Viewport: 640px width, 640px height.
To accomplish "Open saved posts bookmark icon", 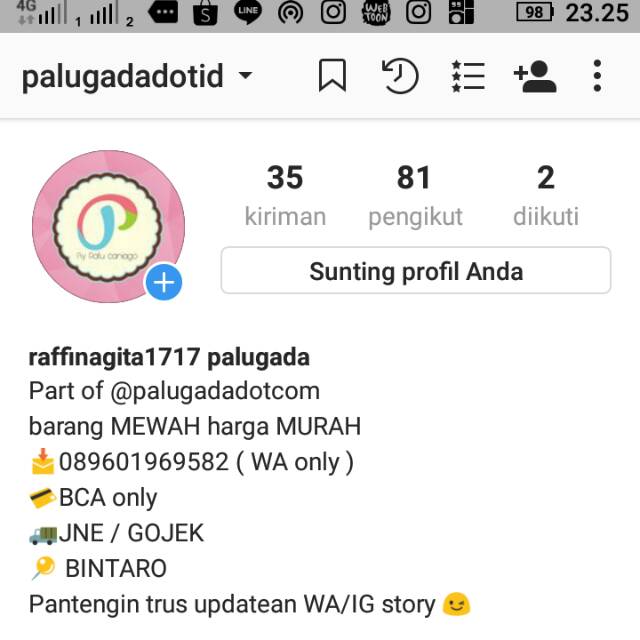I will point(332,76).
